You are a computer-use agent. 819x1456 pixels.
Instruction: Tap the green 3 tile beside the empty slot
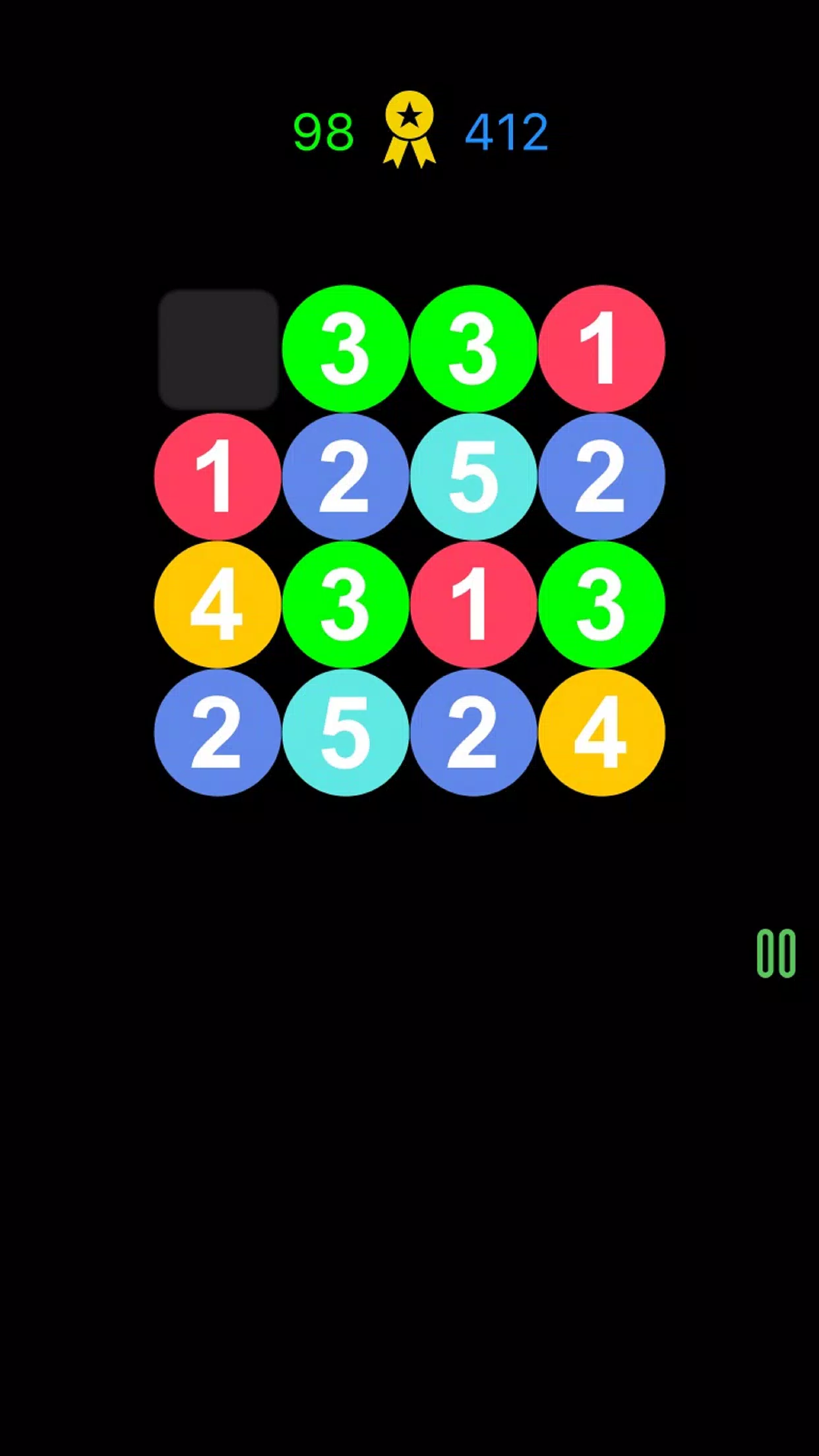[x=345, y=348]
